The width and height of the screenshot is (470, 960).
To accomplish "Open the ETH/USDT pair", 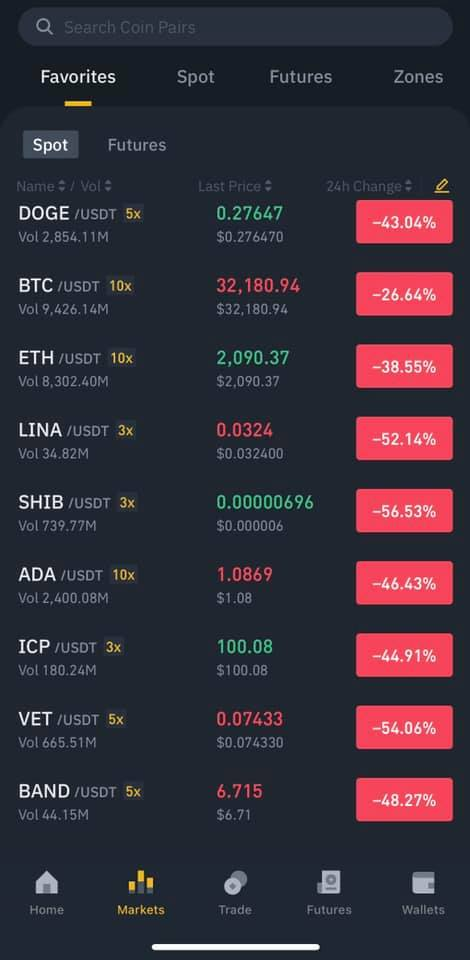I will pos(235,367).
